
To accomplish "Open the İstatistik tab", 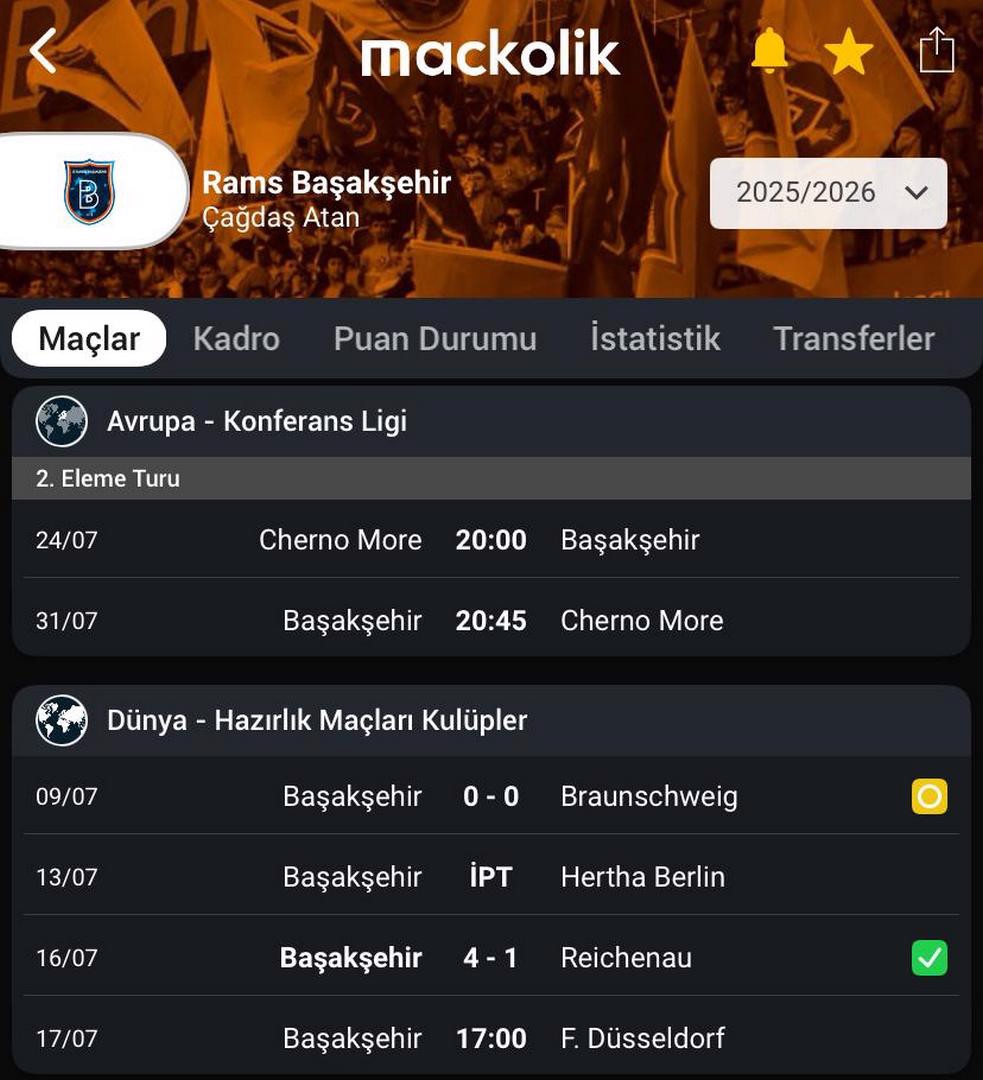I will tap(655, 338).
